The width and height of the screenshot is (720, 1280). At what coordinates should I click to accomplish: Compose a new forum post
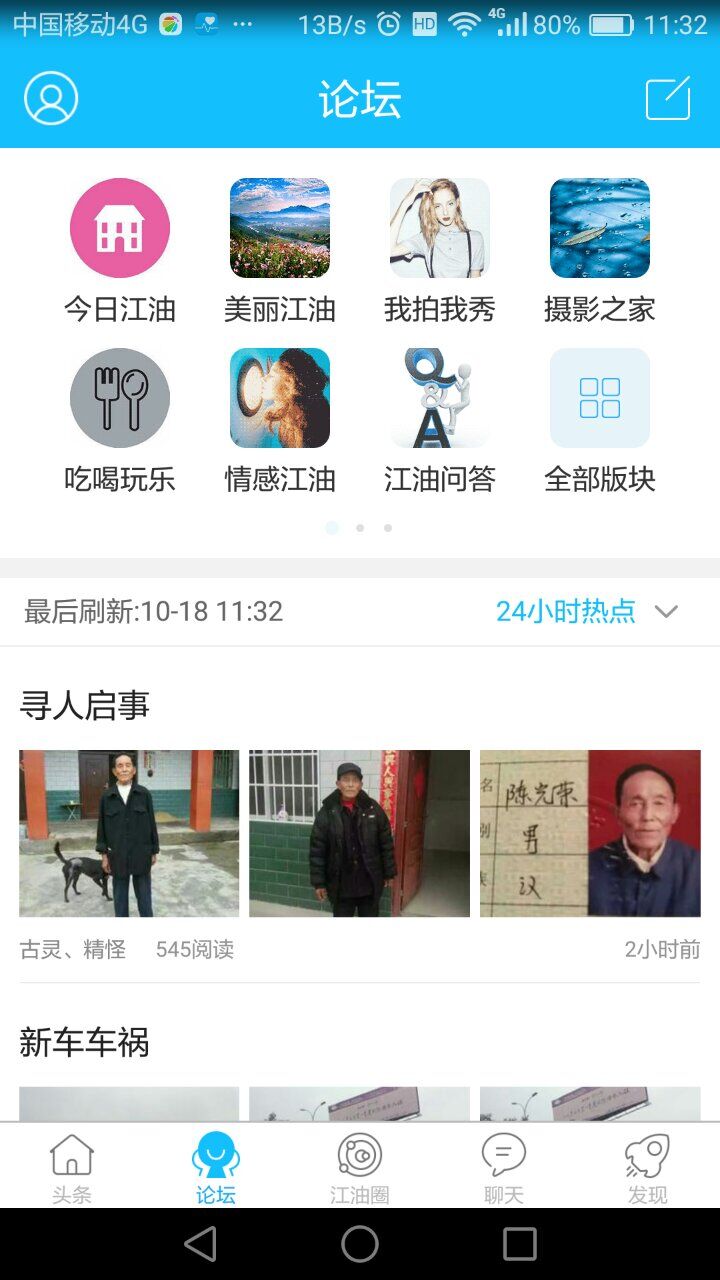point(668,99)
